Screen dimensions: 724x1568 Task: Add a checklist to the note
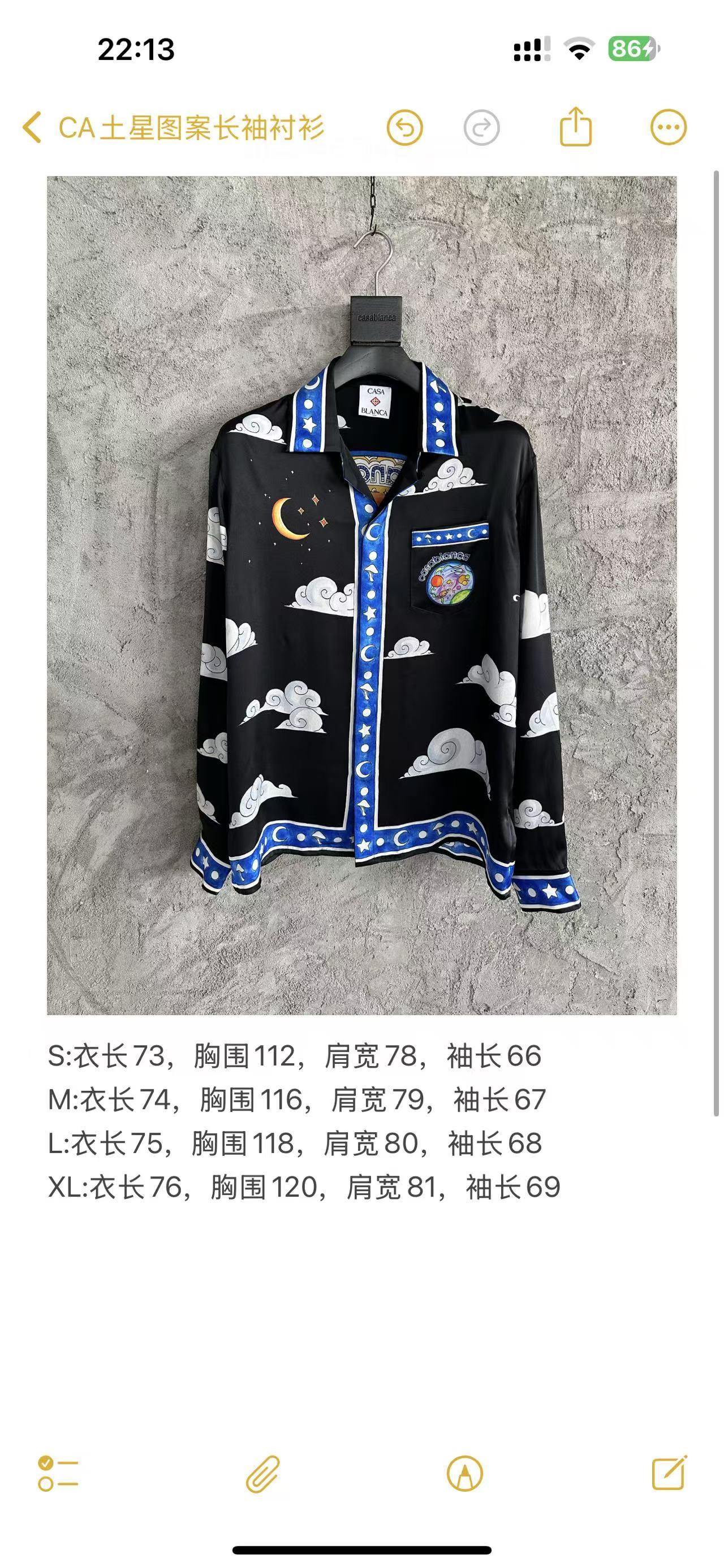pos(58,1474)
